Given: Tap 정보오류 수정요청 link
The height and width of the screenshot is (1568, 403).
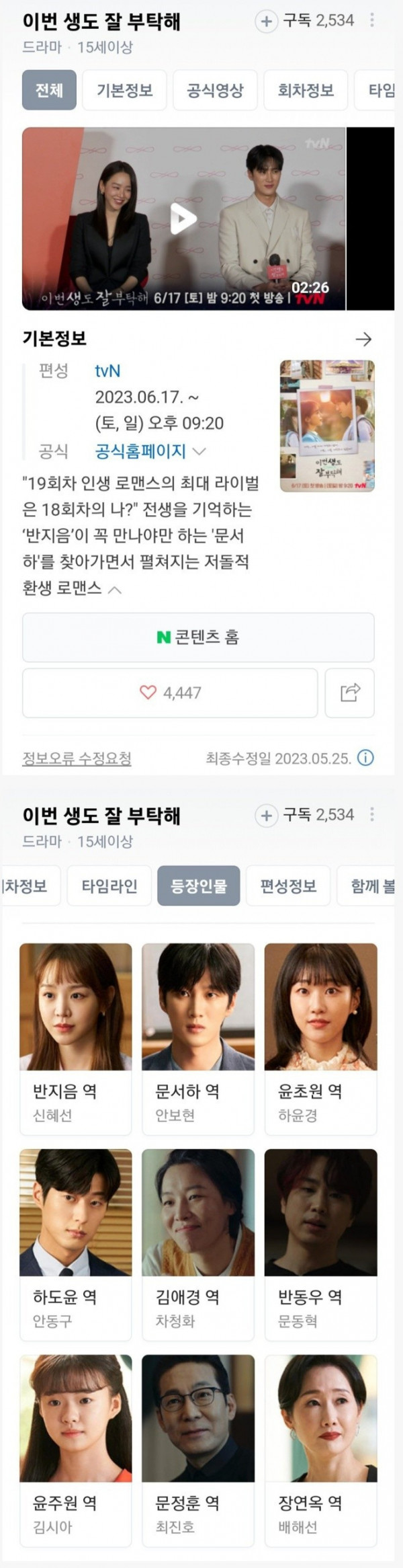Looking at the screenshot, I should pos(77,758).
